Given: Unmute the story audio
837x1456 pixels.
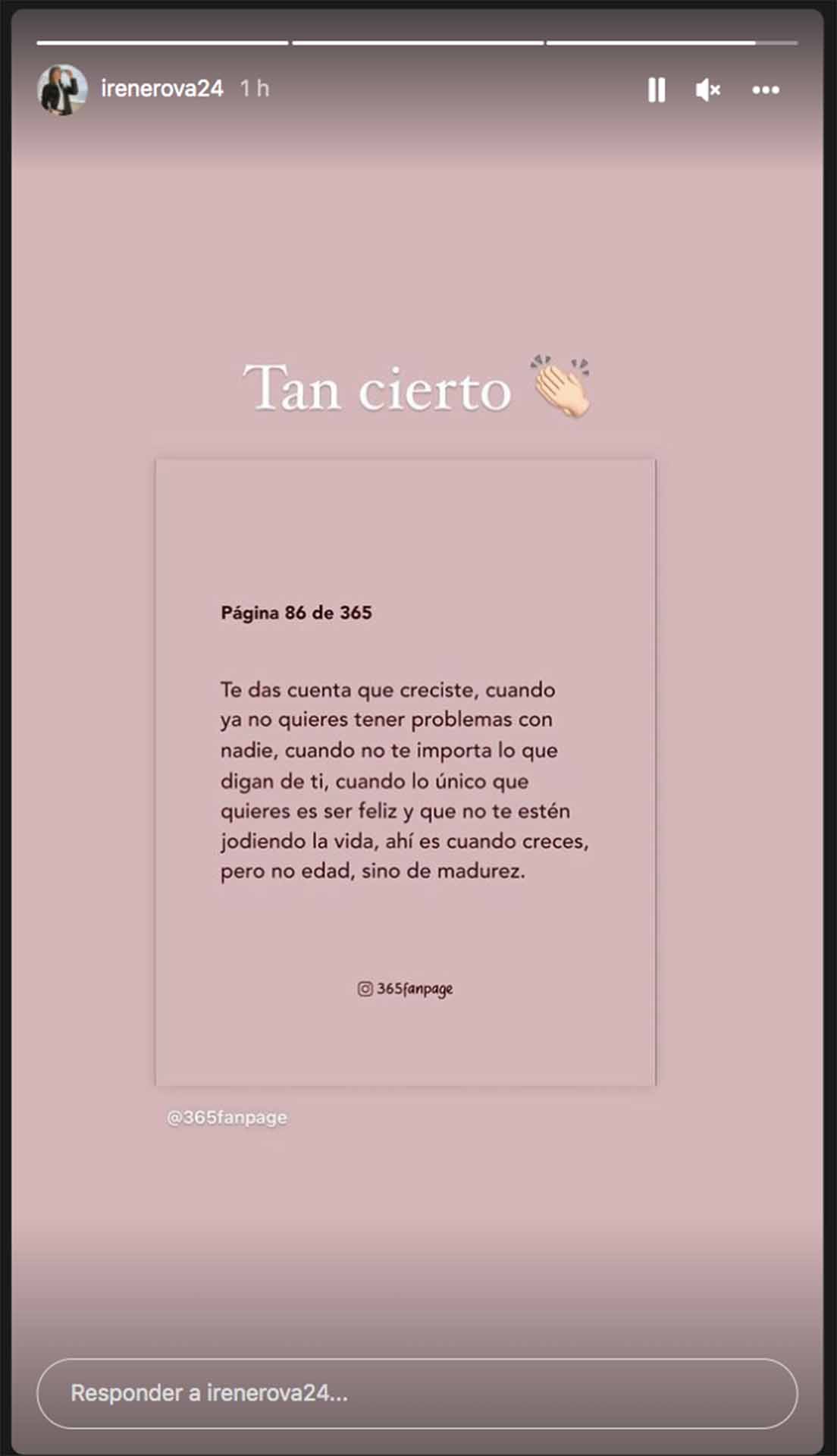Looking at the screenshot, I should pyautogui.click(x=707, y=89).
